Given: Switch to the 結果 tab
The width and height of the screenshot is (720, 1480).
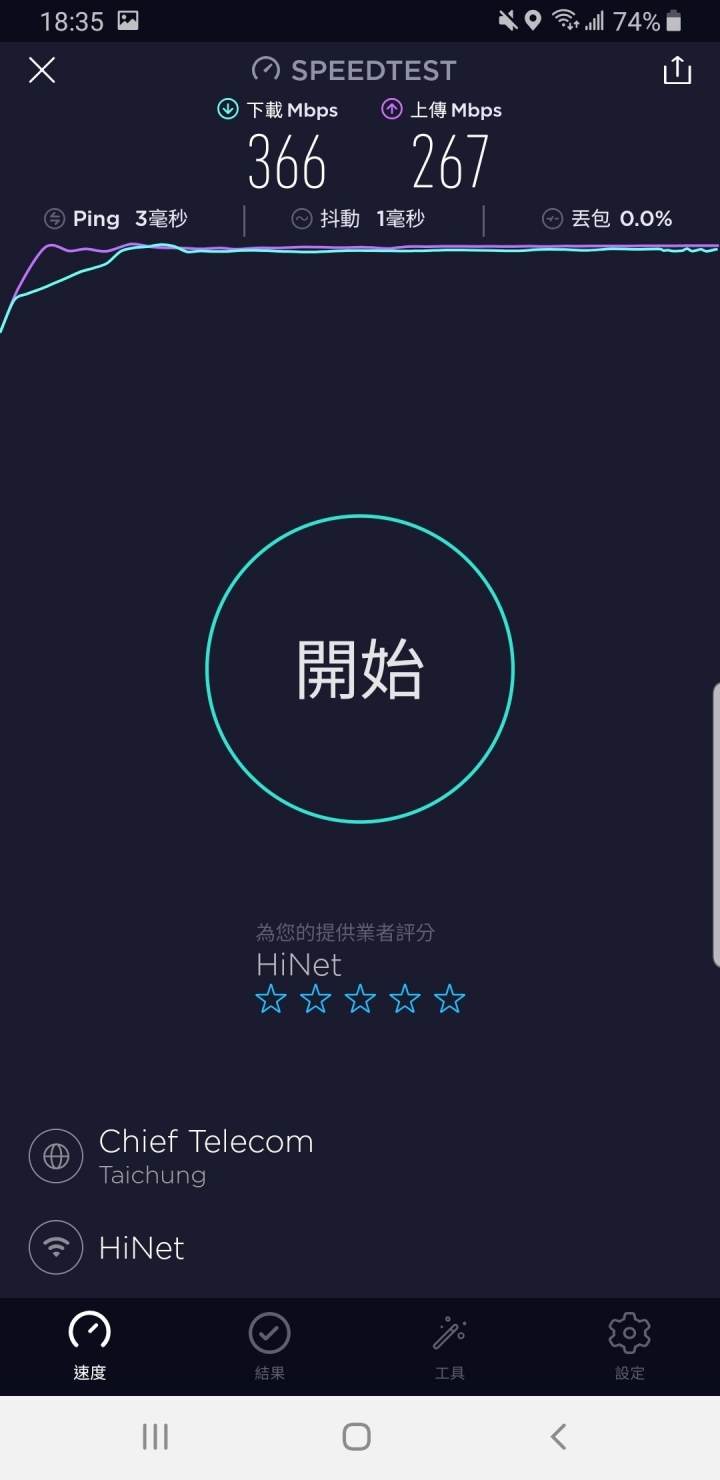Looking at the screenshot, I should coord(270,1347).
